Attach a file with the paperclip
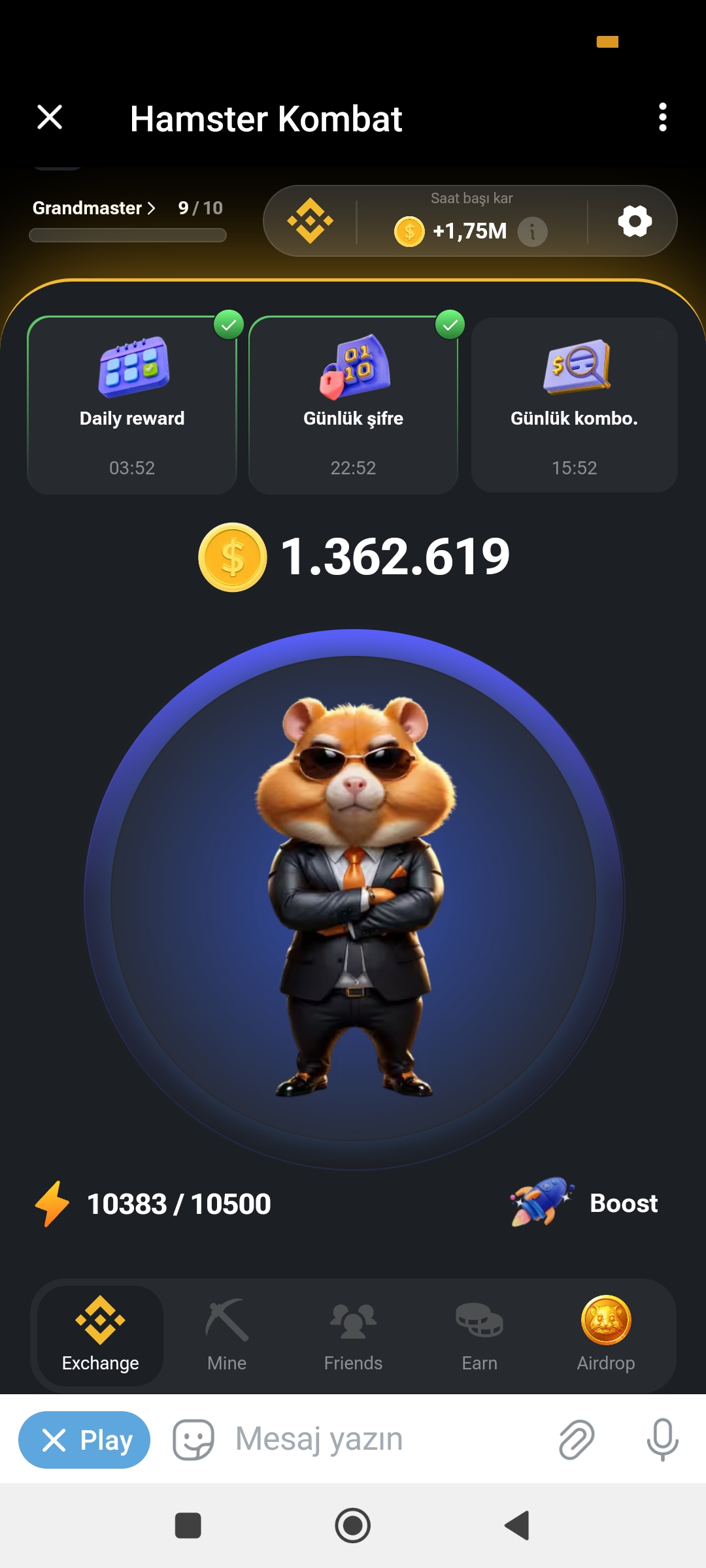 [576, 1440]
